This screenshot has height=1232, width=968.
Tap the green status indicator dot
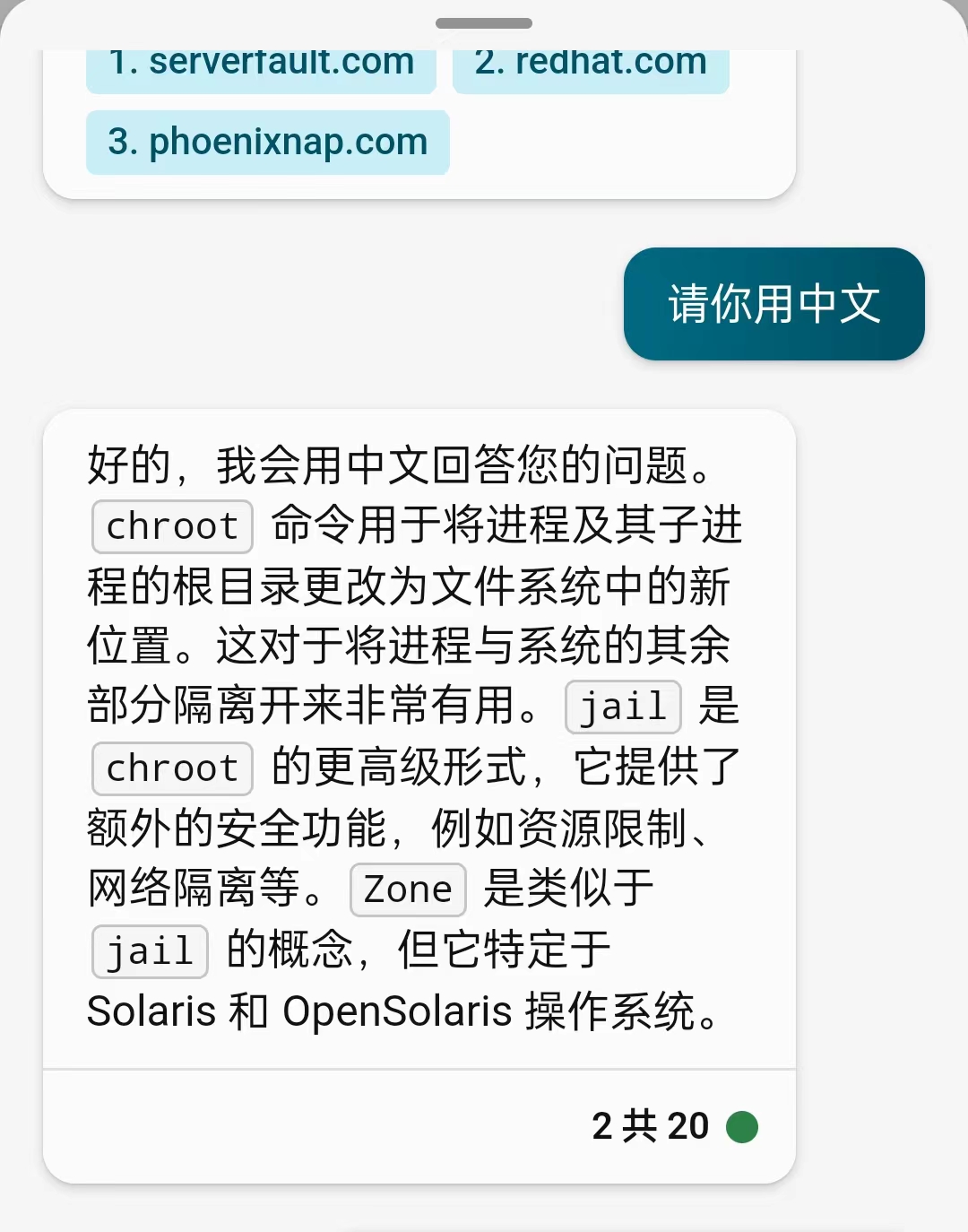[x=742, y=1125]
